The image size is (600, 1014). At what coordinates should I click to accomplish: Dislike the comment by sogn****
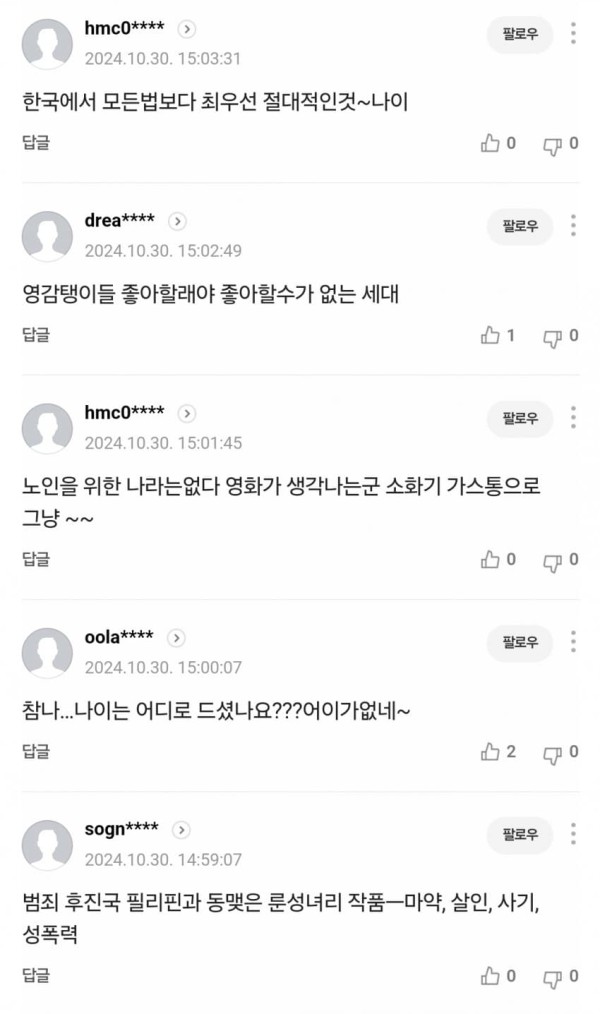click(552, 976)
